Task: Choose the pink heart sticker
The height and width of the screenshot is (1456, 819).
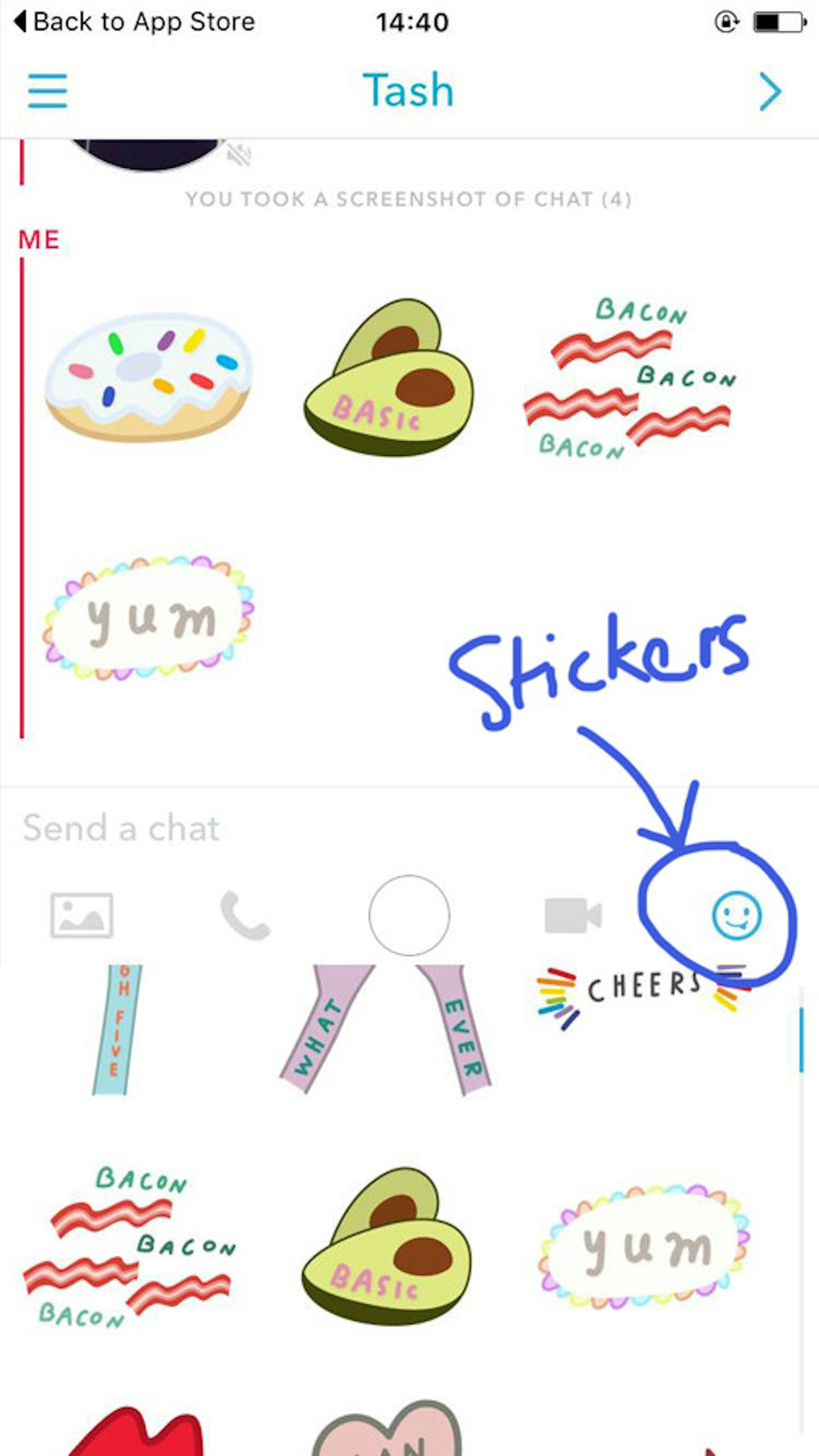Action: point(388,1430)
